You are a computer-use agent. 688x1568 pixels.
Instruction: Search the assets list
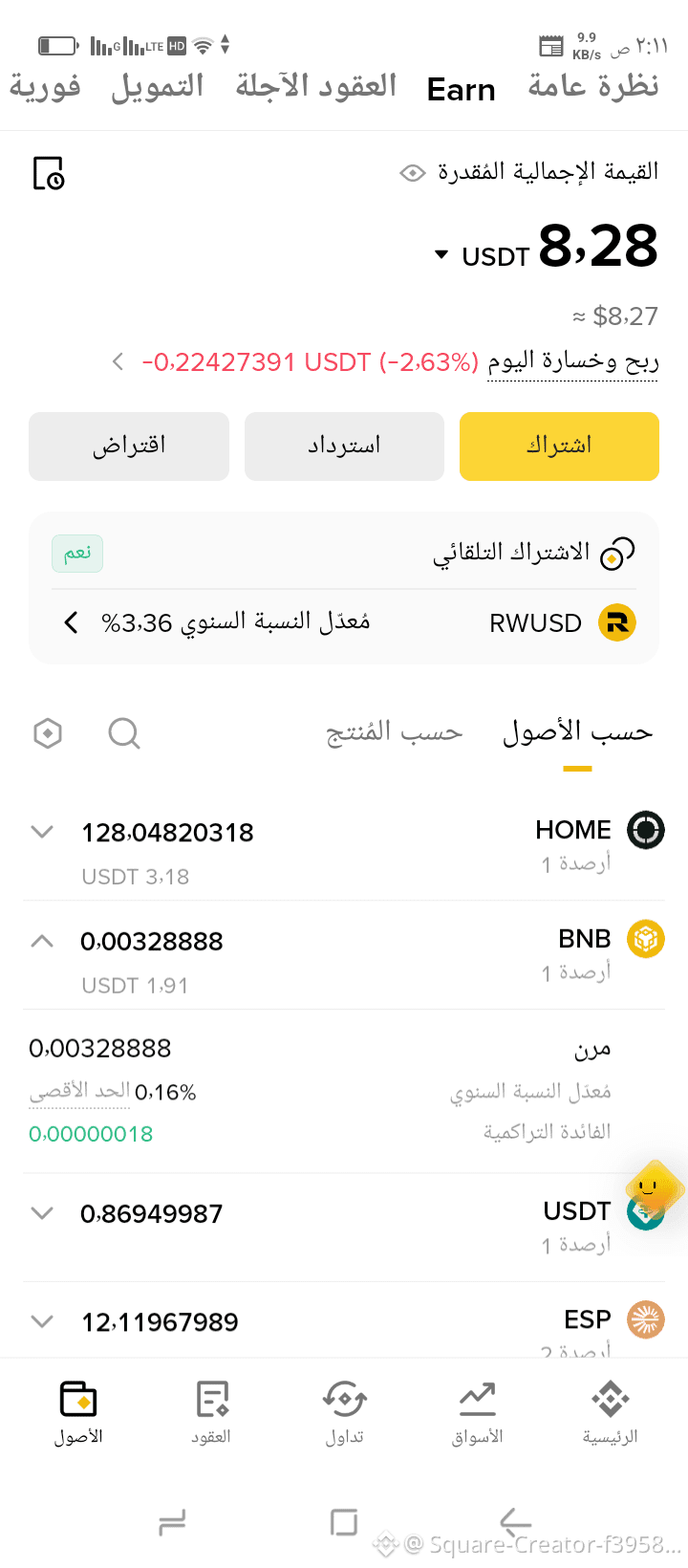click(124, 733)
